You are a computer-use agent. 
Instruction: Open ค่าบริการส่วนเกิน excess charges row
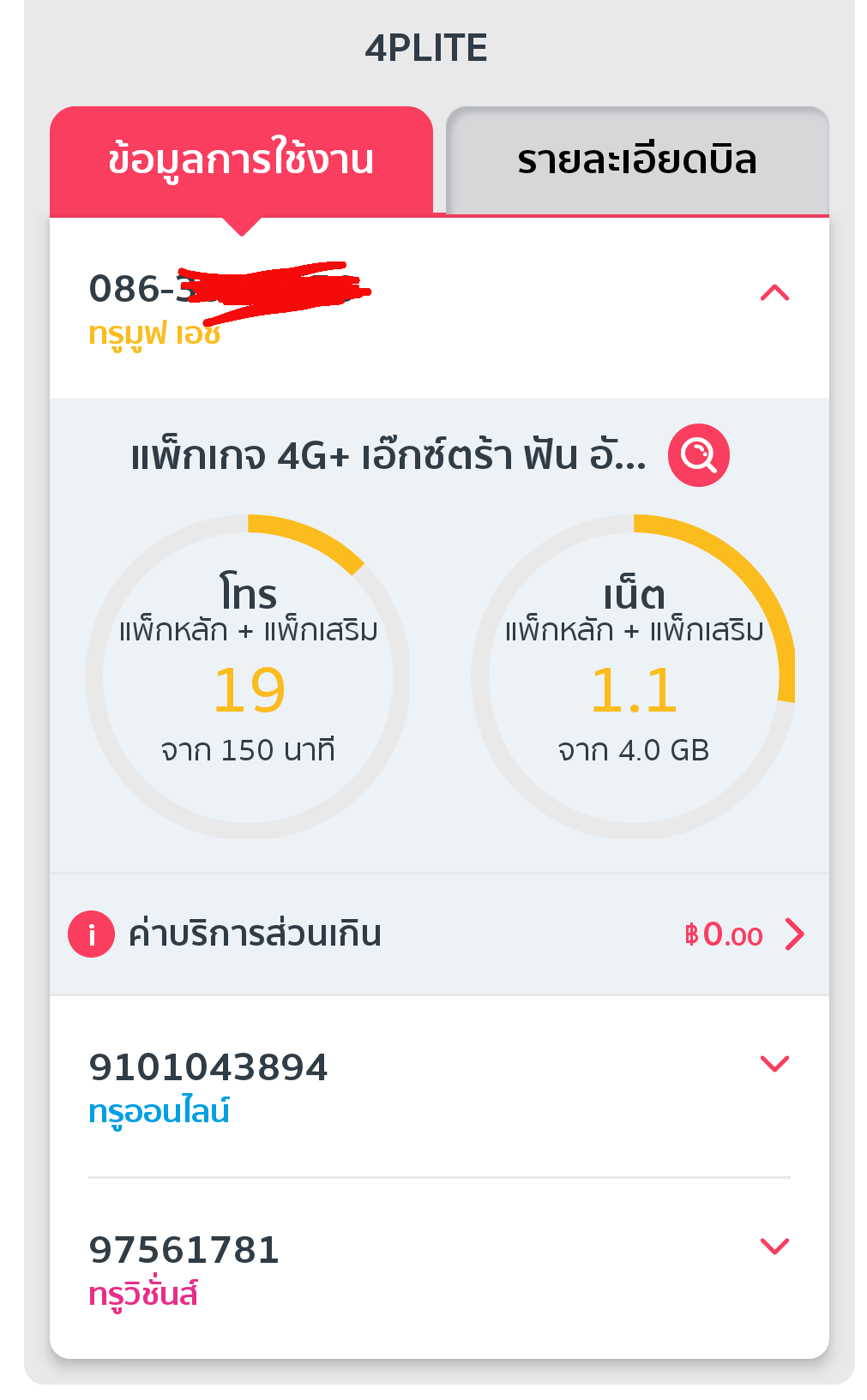[x=439, y=934]
